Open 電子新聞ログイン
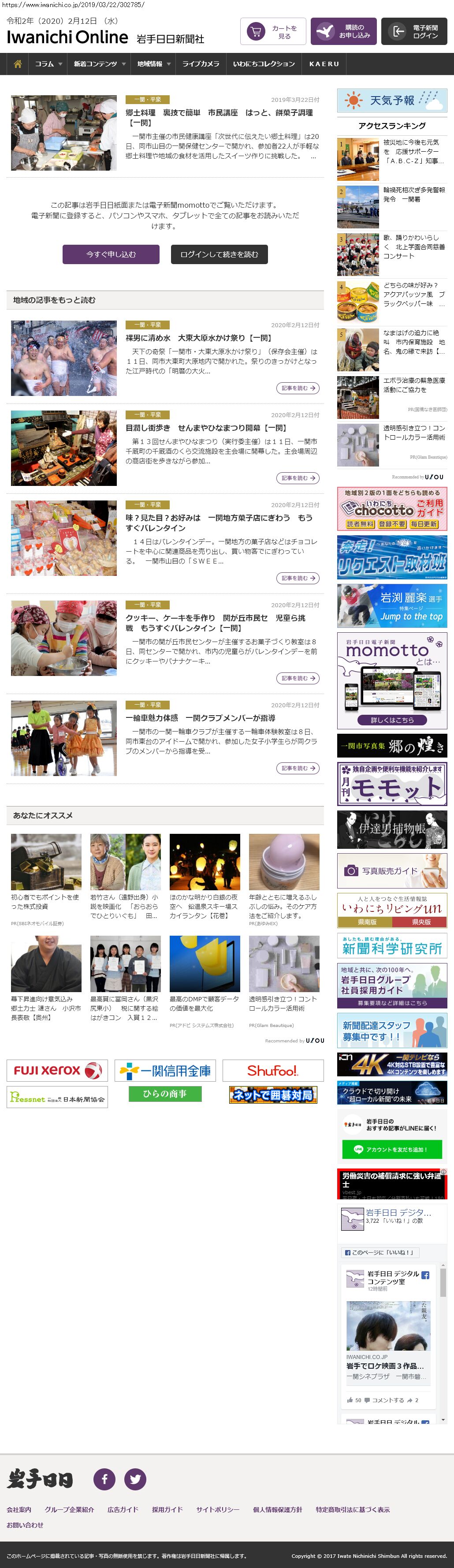454x1568 pixels. (414, 32)
